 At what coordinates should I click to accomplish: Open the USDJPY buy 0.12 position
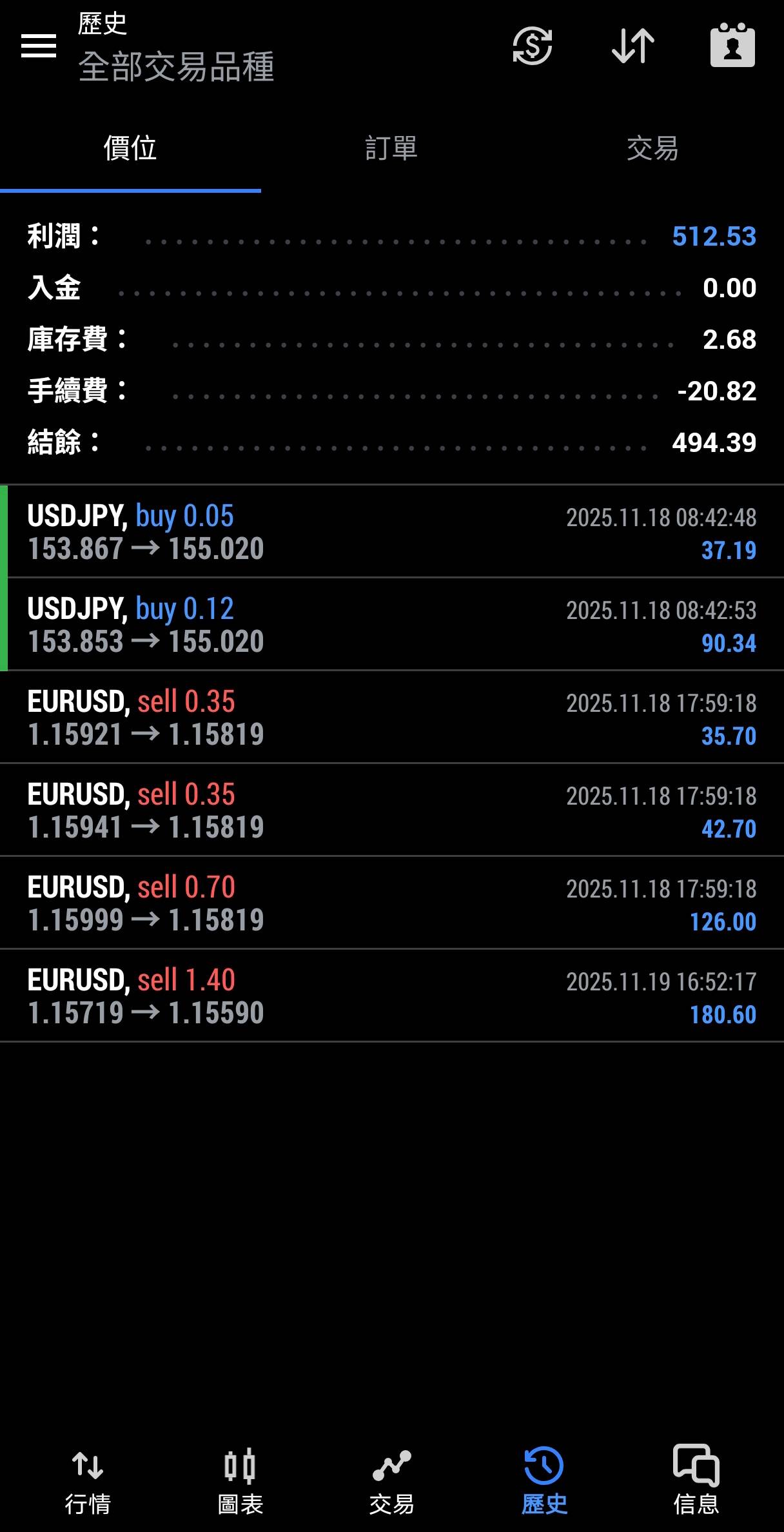pyautogui.click(x=392, y=625)
